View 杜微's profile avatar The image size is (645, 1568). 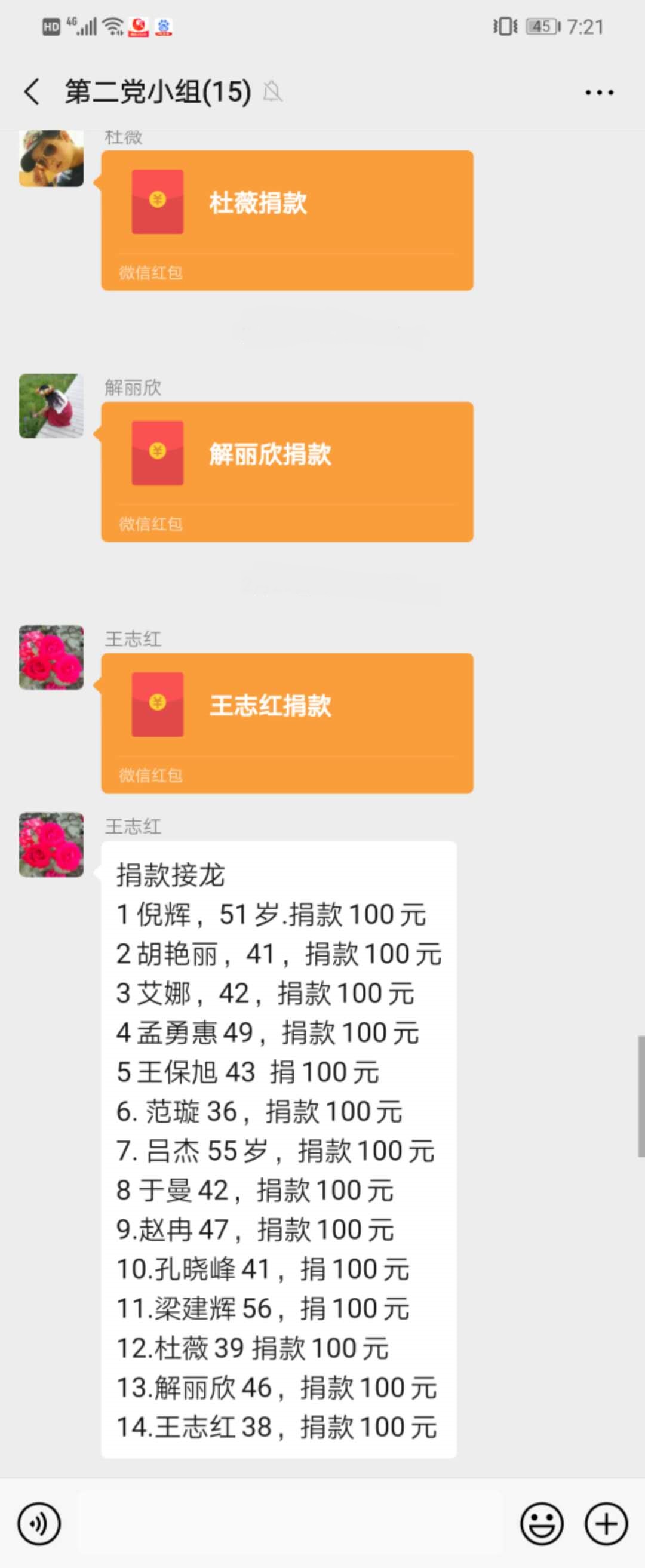pos(51,158)
